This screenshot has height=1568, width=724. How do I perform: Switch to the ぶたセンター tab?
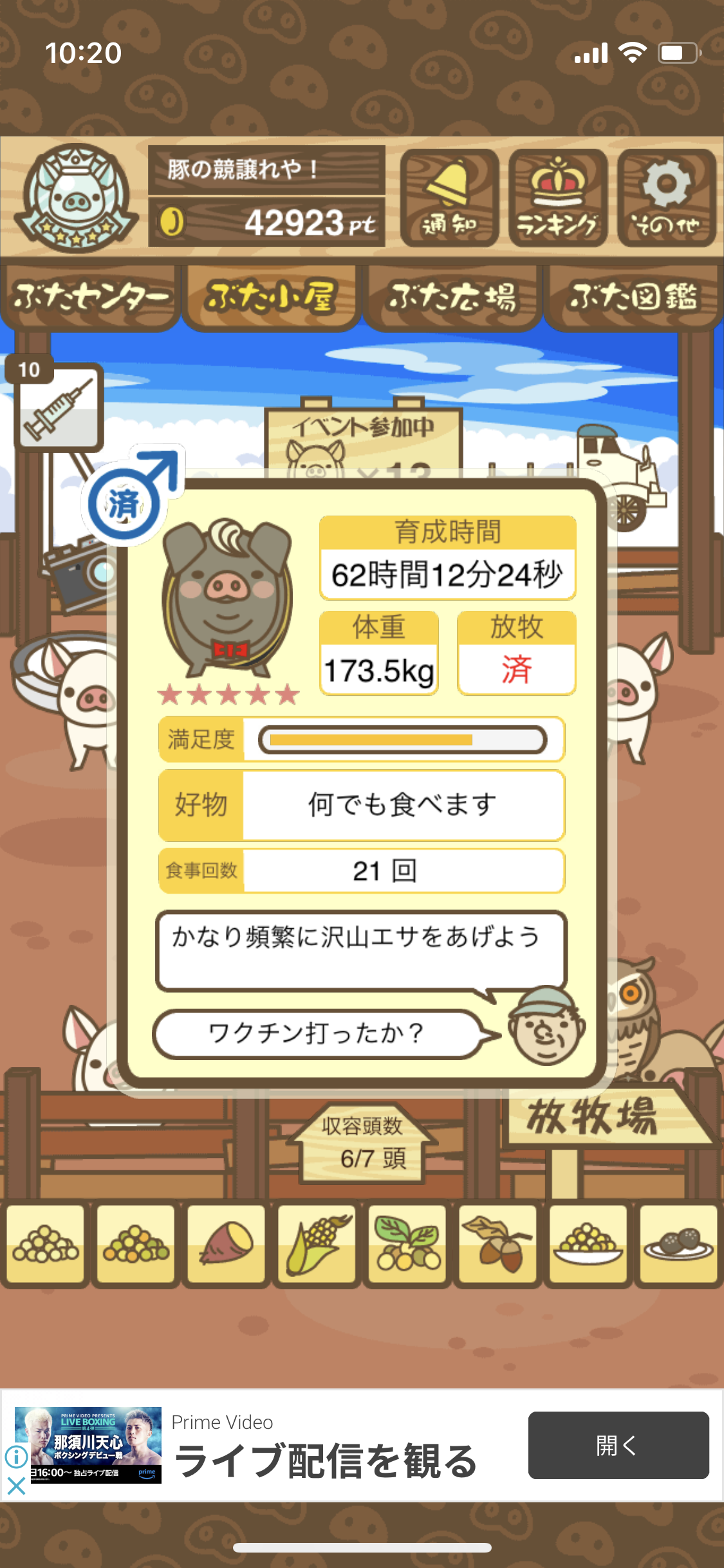90,297
